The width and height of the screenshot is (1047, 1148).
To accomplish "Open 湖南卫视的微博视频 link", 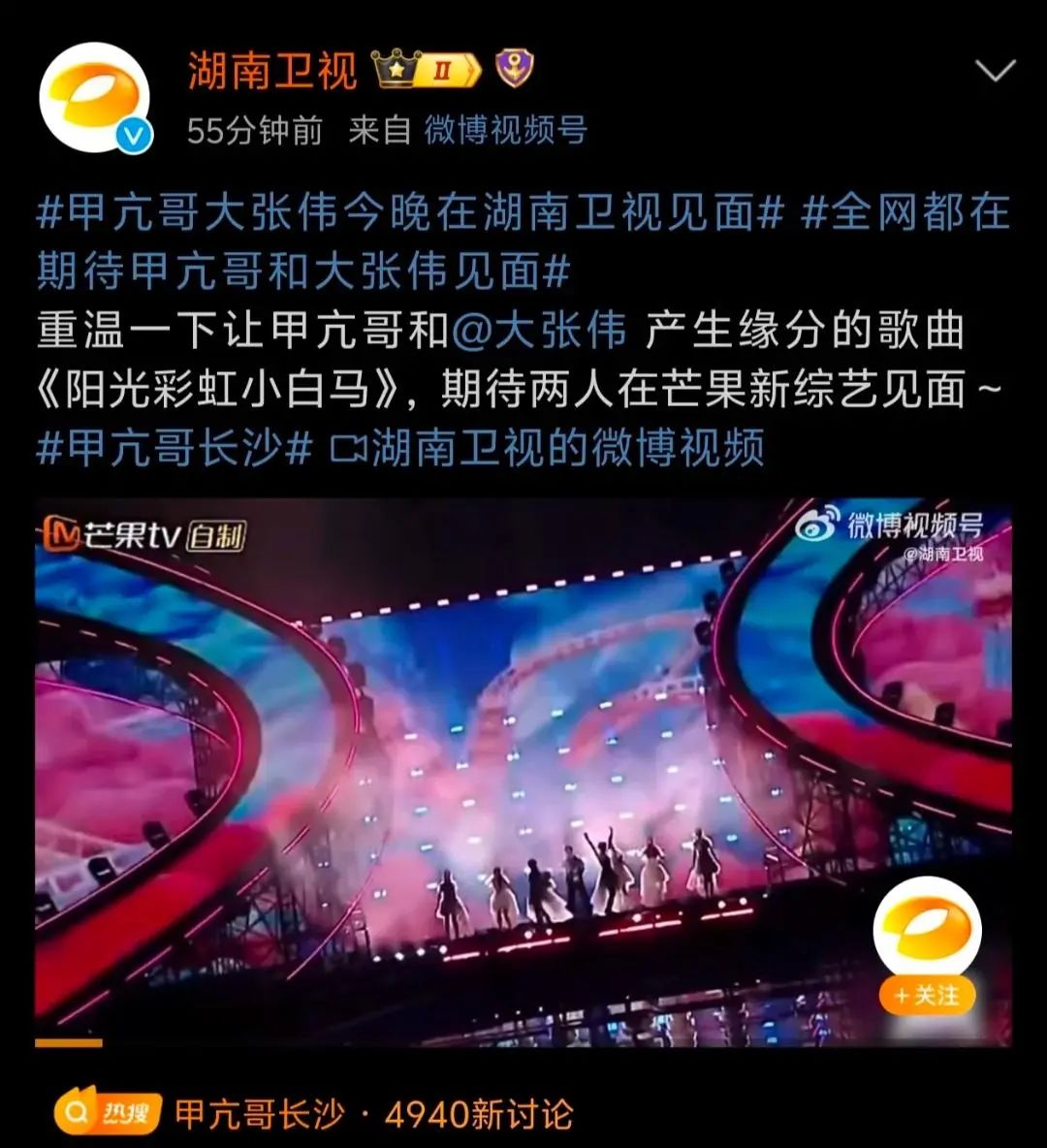I will point(548,448).
